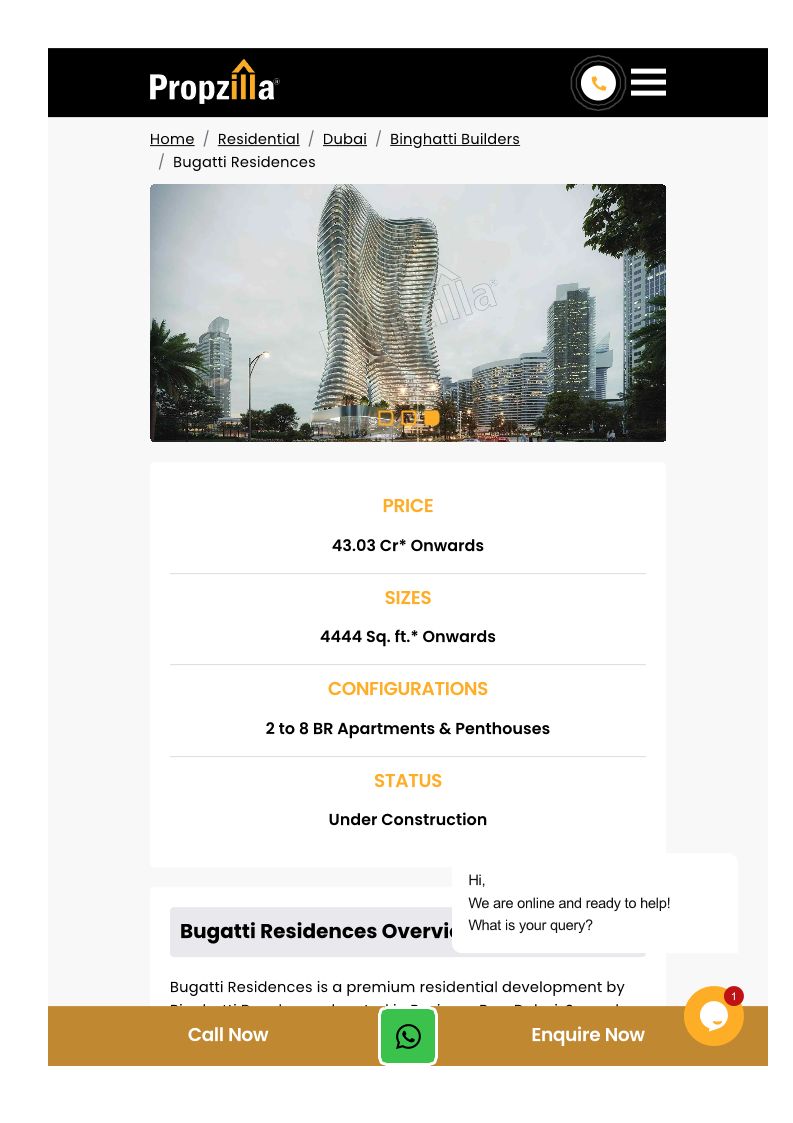Go to the Home breadcrumb link
This screenshot has height=1123, width=793.
tap(172, 139)
